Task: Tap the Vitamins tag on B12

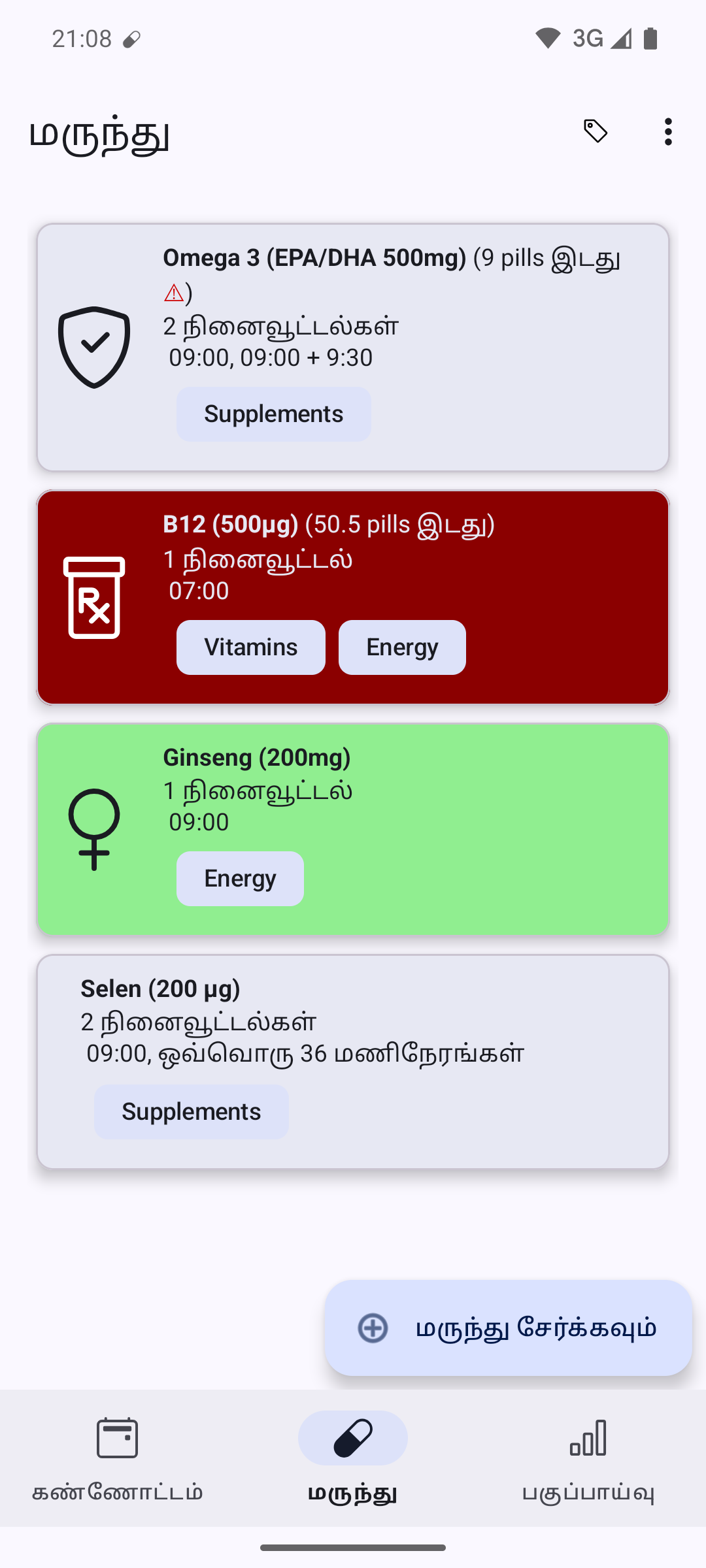Action: (x=251, y=647)
